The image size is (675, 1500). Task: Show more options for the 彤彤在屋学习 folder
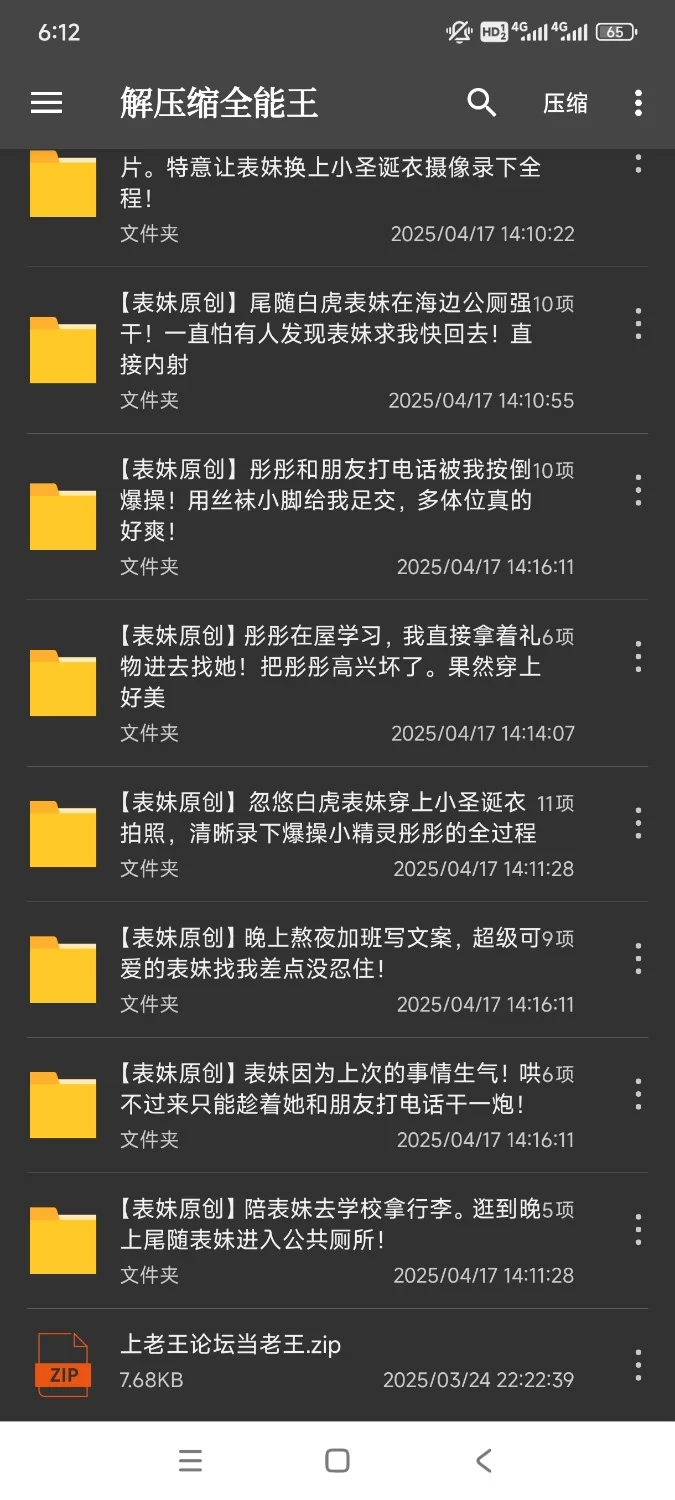(x=638, y=657)
